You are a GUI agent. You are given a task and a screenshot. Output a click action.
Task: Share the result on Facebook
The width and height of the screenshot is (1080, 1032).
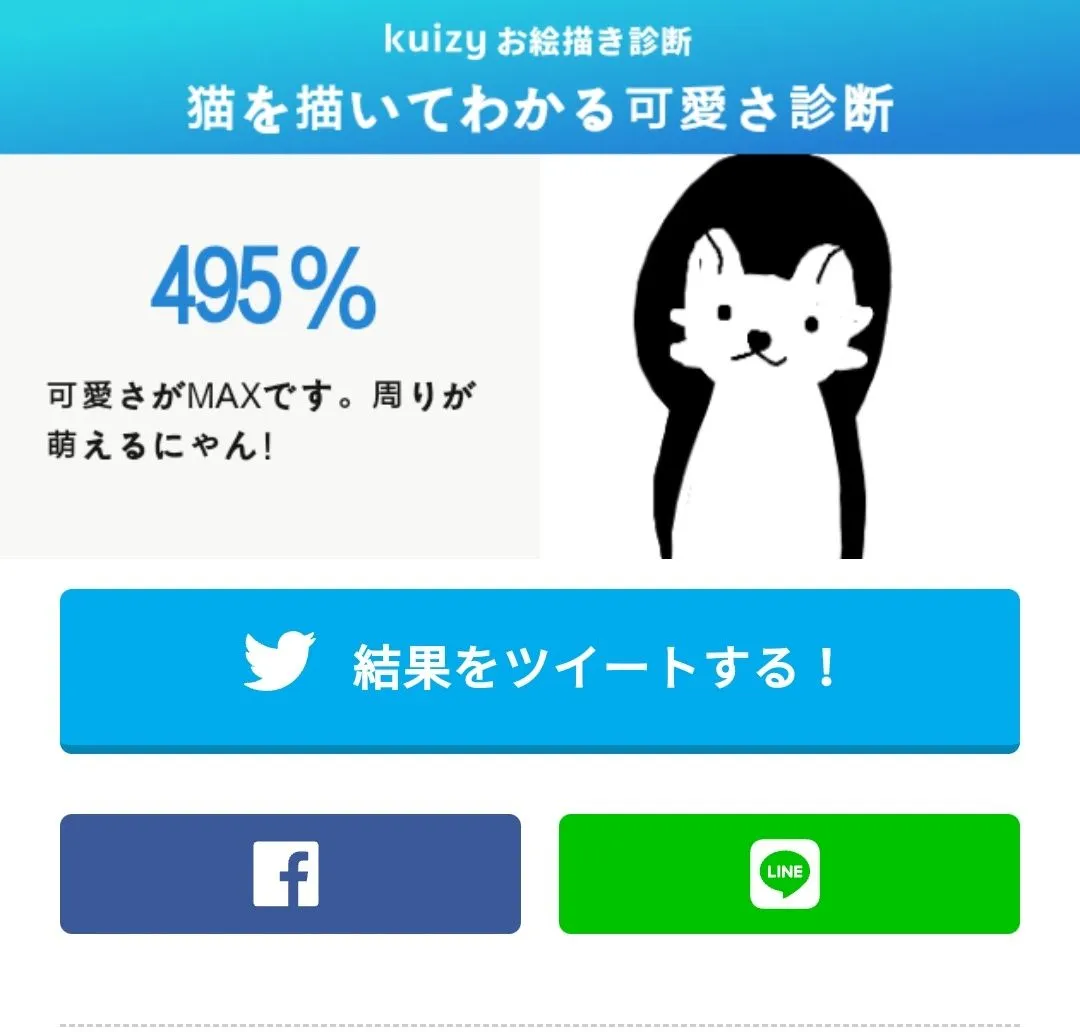(x=290, y=874)
